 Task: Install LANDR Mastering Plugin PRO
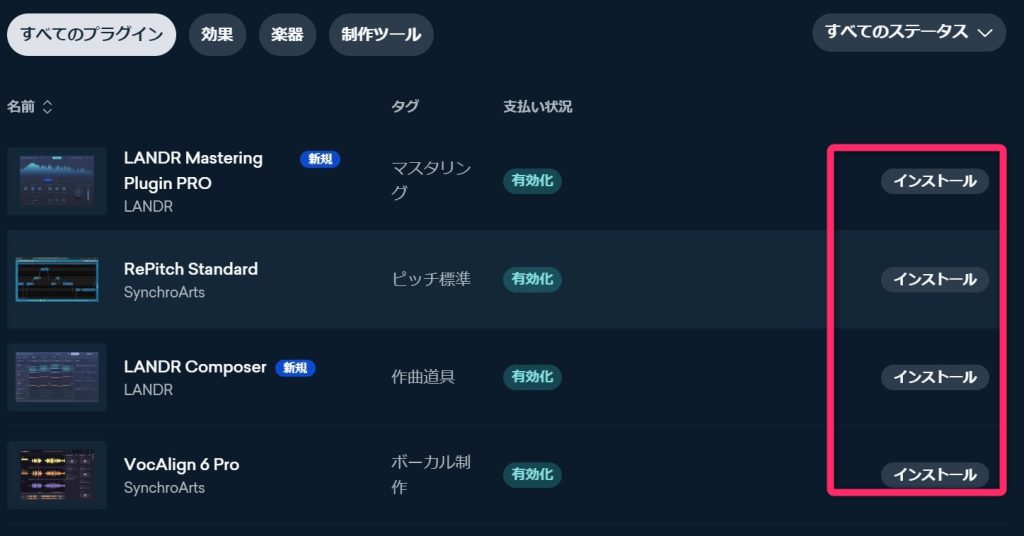tap(934, 181)
